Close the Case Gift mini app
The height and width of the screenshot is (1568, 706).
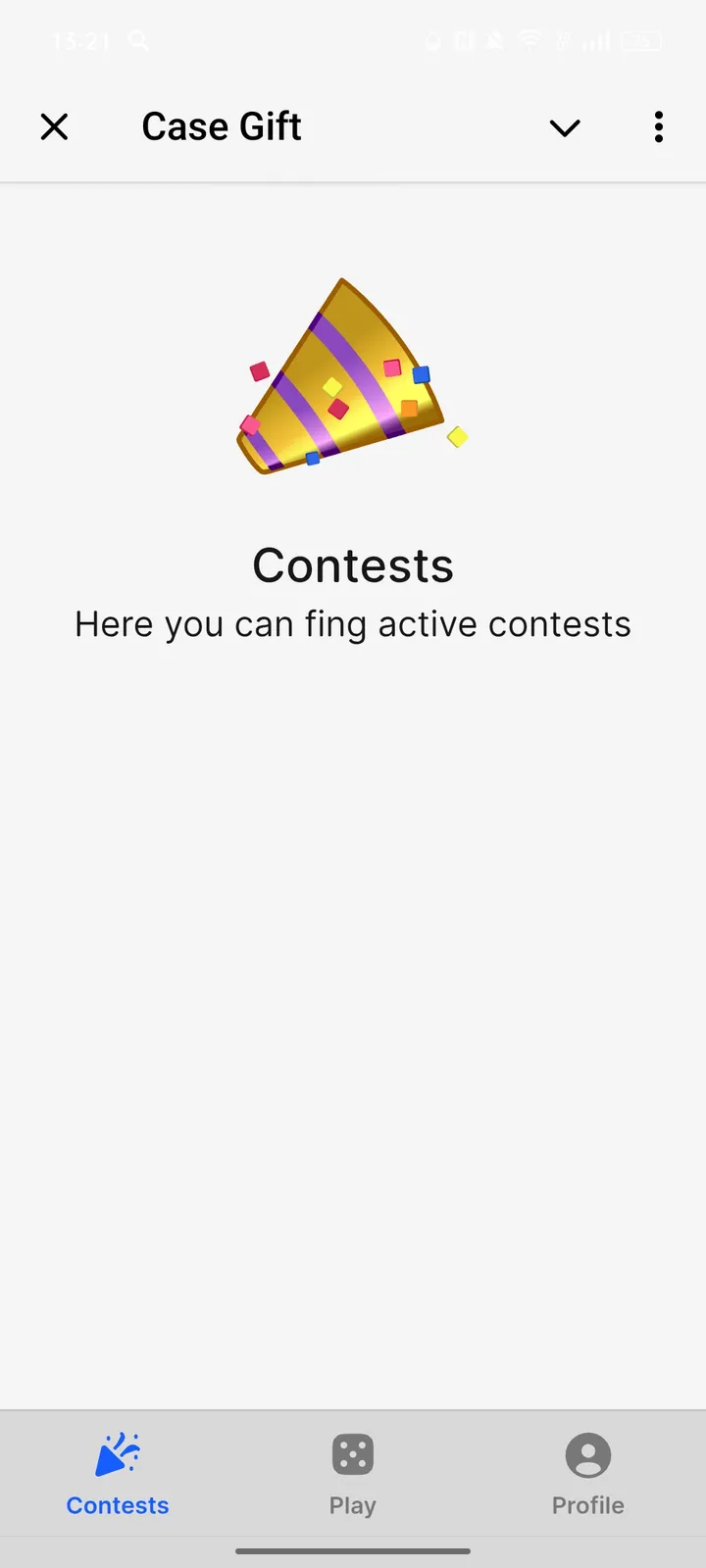click(x=54, y=126)
